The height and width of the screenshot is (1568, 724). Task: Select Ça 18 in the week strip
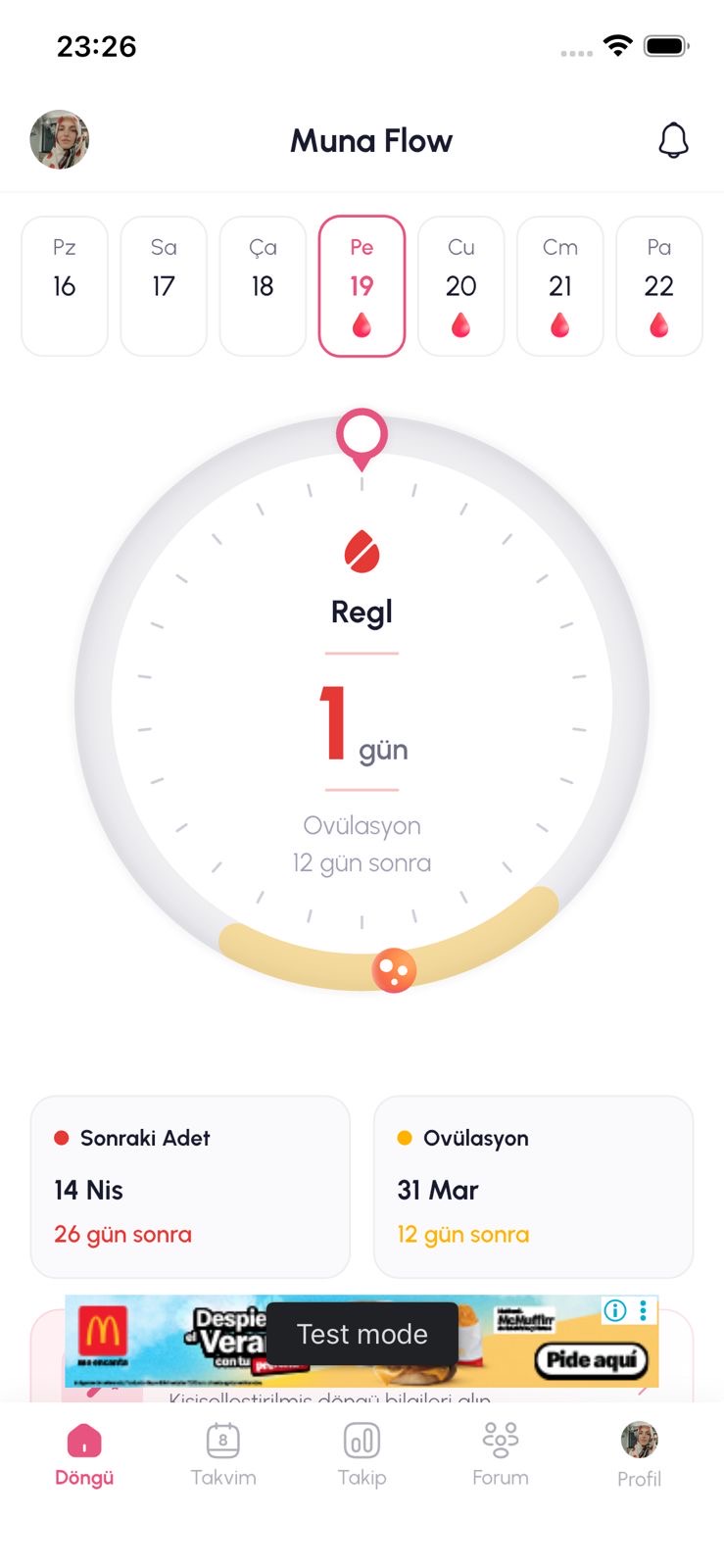tap(263, 285)
